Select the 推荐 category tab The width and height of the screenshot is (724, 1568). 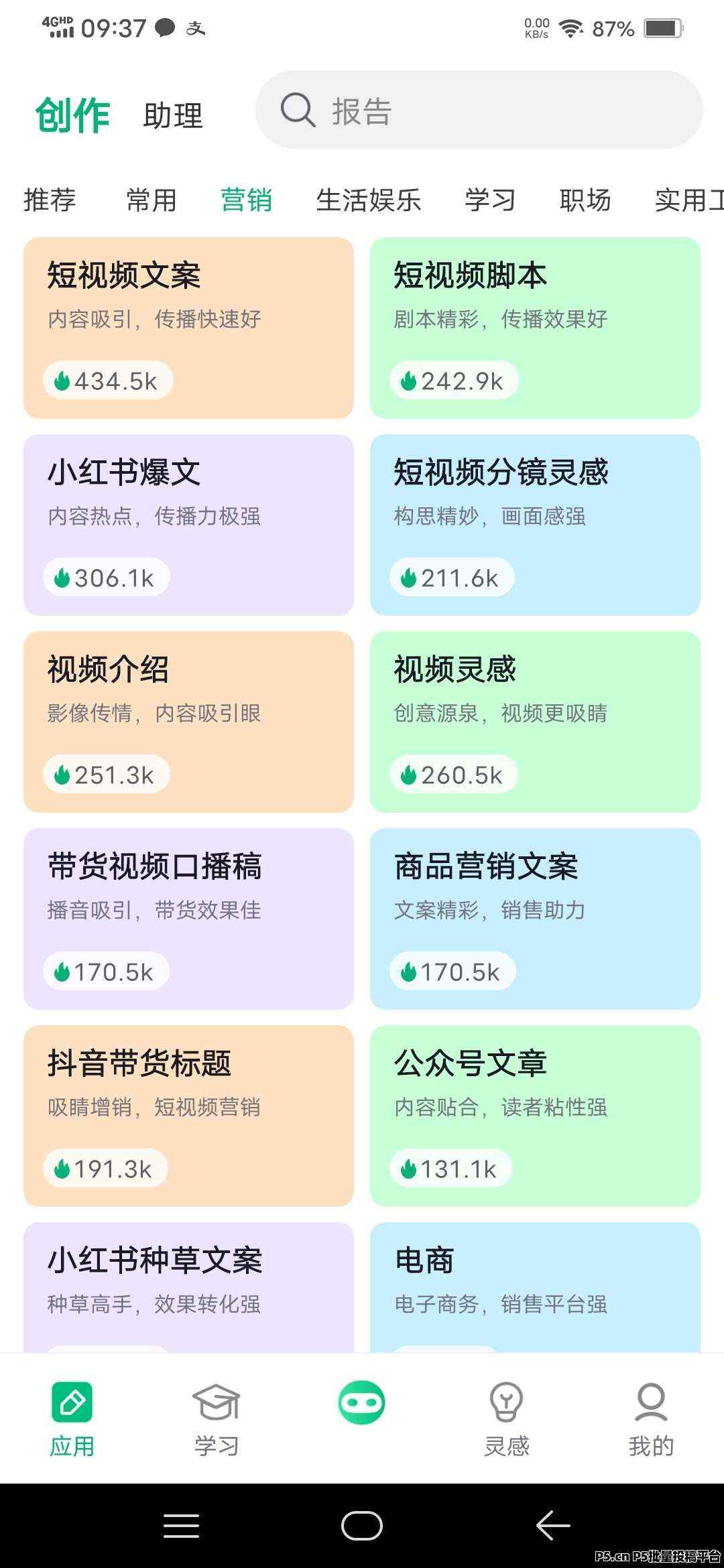point(50,200)
